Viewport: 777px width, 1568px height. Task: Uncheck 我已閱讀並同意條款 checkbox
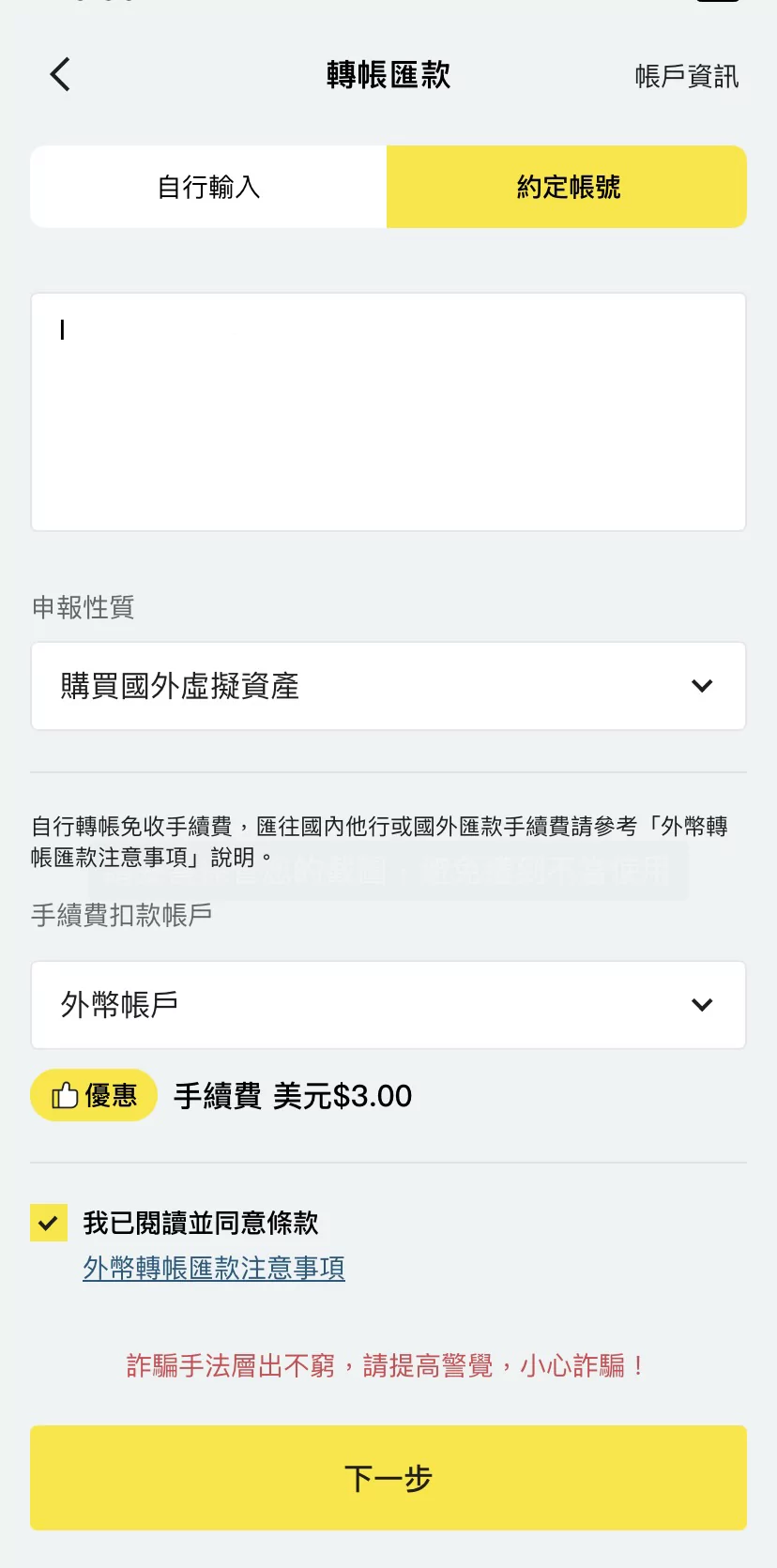(x=49, y=1223)
